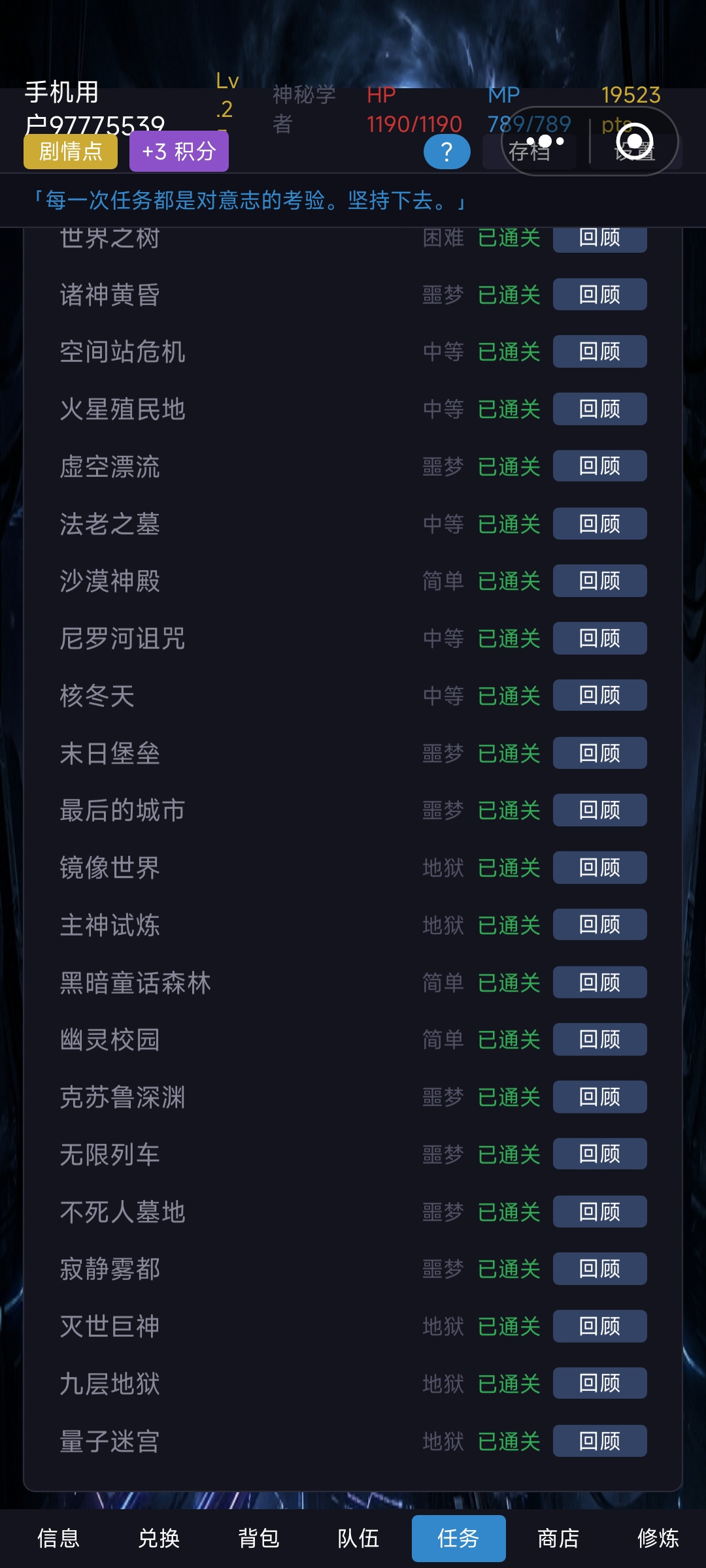Switch to the 兑换 tab
This screenshot has width=706, height=1568.
[159, 1539]
